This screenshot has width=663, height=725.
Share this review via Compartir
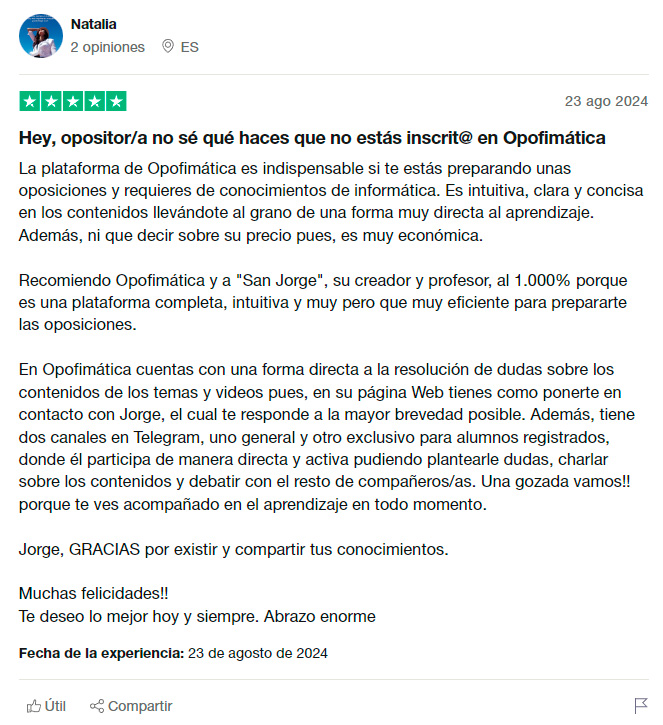pyautogui.click(x=131, y=705)
